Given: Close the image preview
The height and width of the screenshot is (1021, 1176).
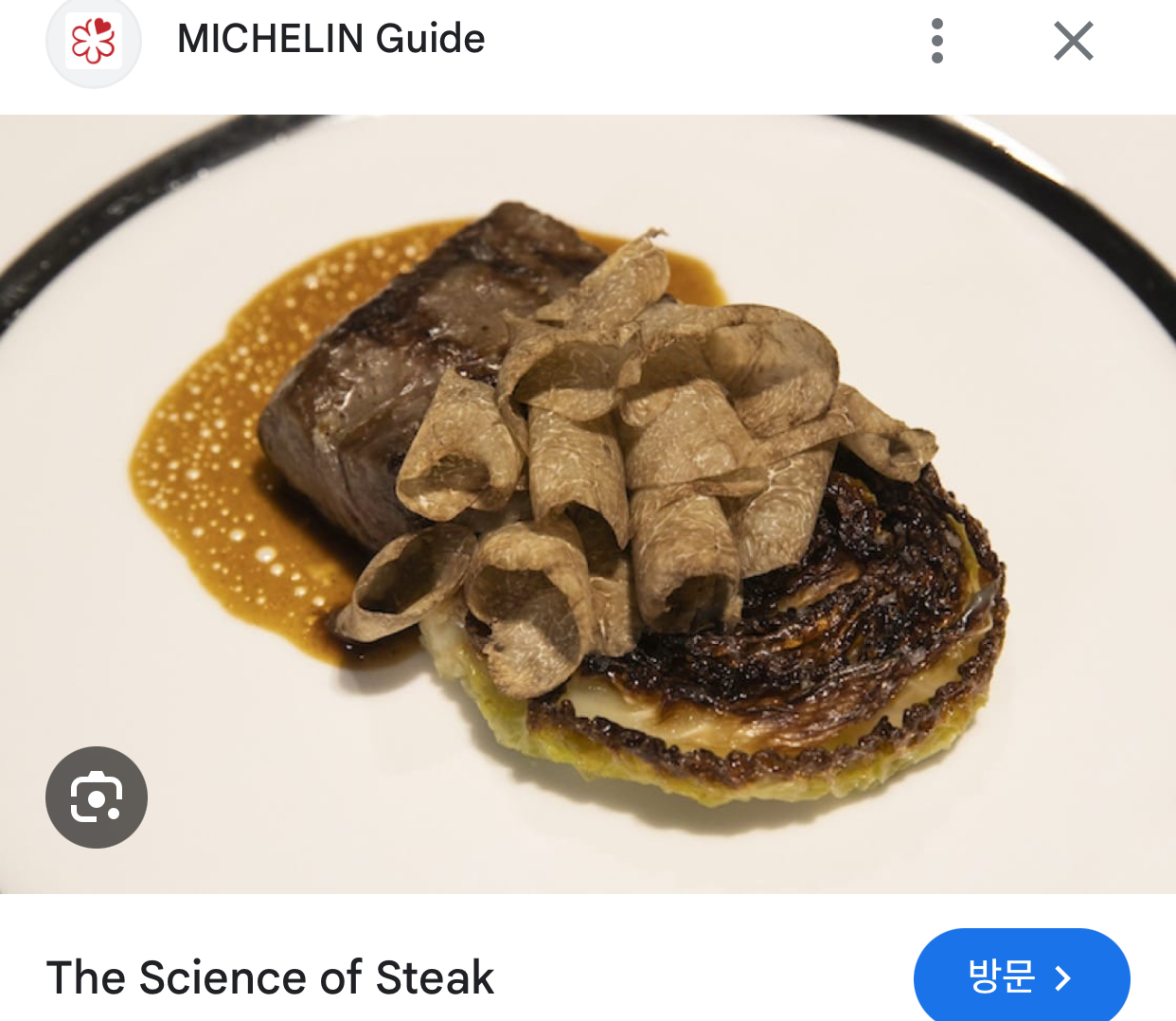Looking at the screenshot, I should (1073, 41).
